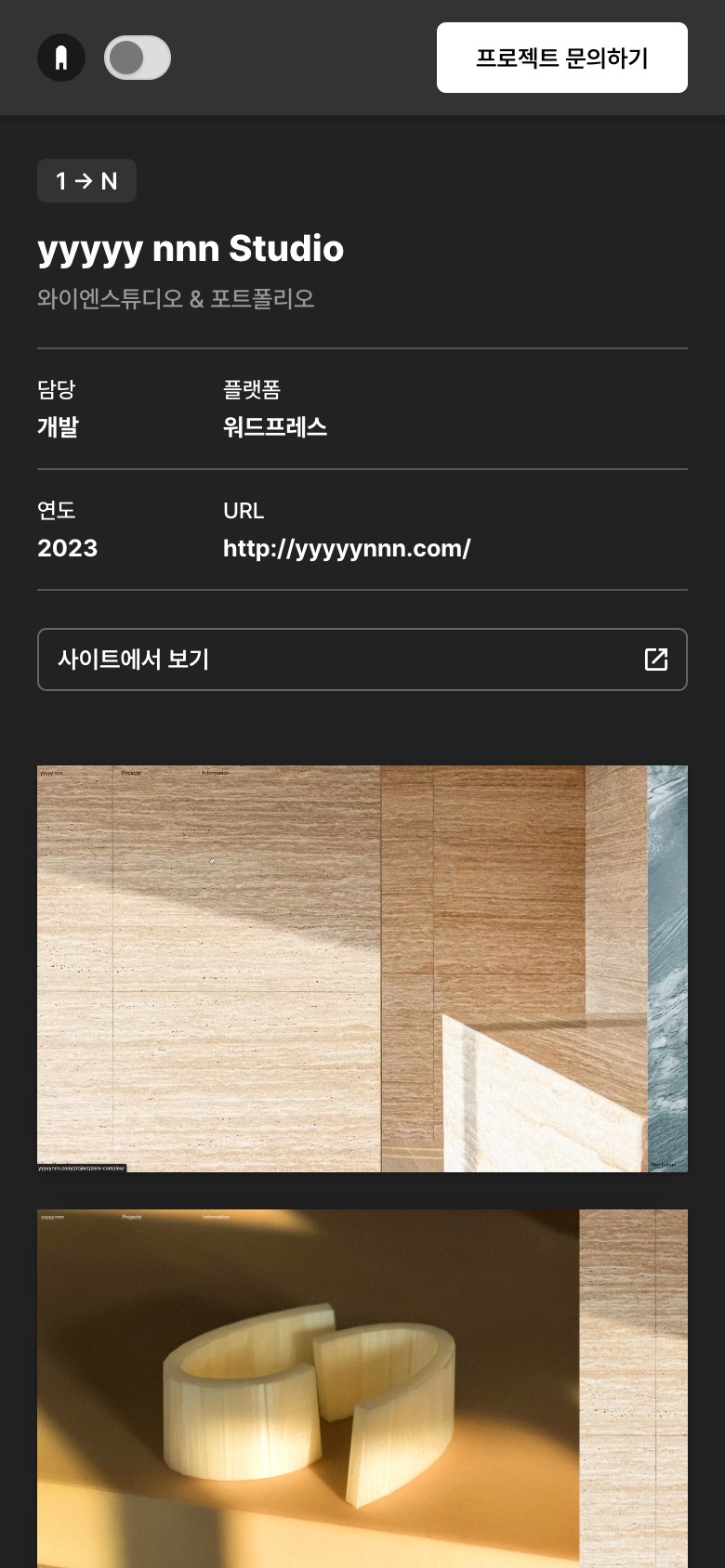Select the 1 → N category chip

[x=86, y=181]
